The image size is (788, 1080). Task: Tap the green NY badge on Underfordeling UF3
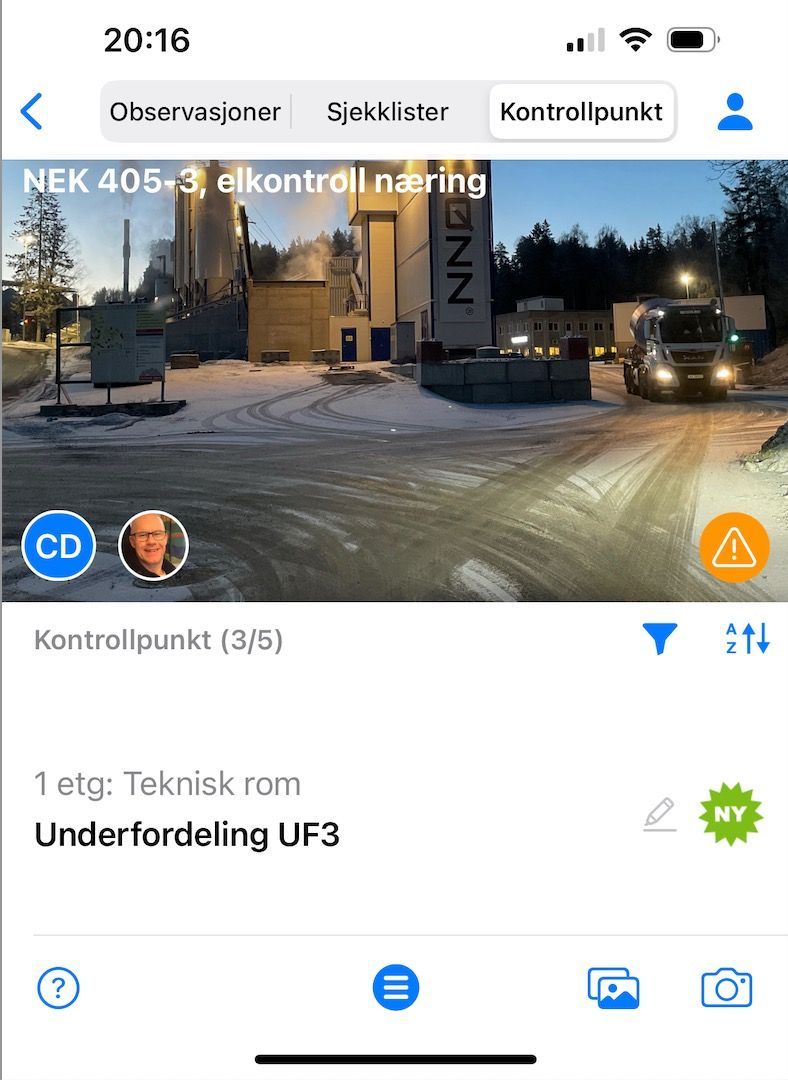click(730, 815)
